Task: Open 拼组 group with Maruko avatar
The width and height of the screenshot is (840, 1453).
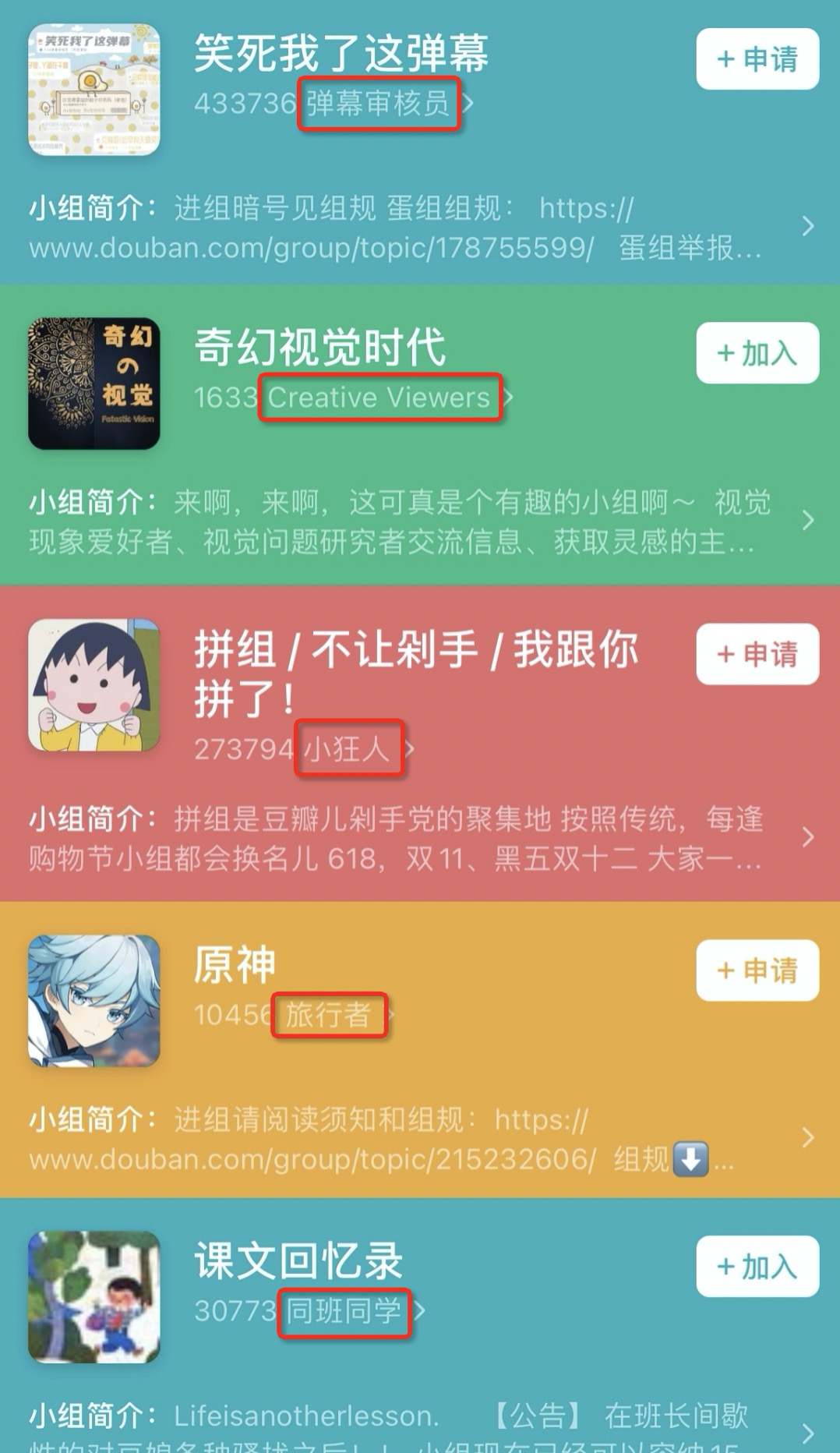Action: click(94, 685)
